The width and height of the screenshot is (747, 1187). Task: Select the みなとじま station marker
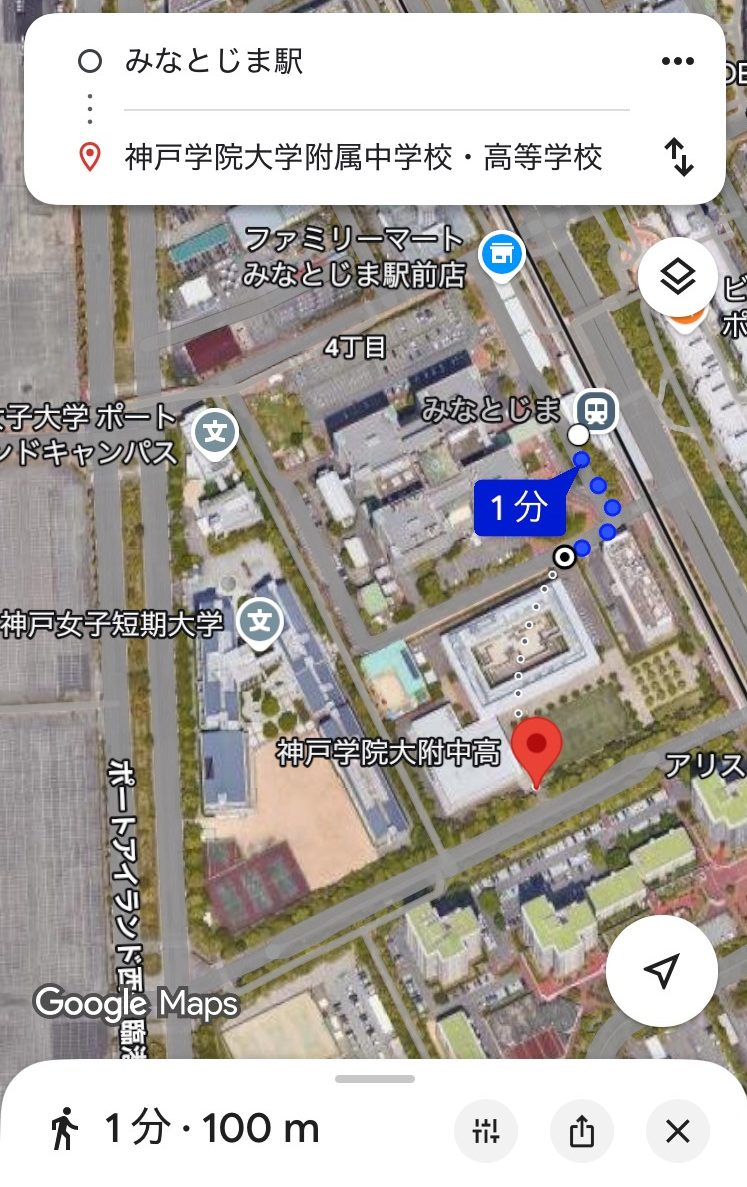tap(597, 409)
